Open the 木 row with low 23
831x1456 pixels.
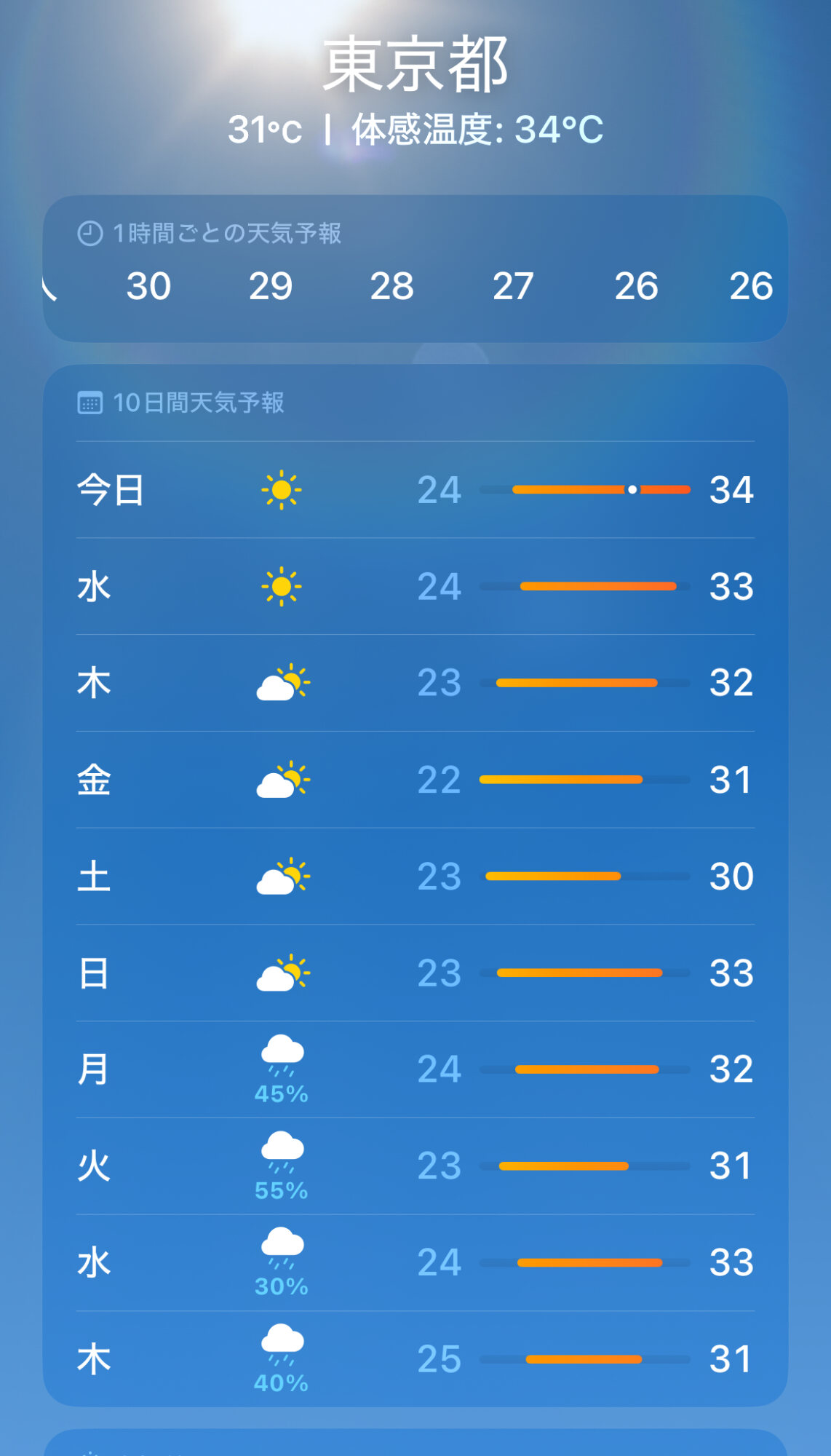[x=415, y=683]
